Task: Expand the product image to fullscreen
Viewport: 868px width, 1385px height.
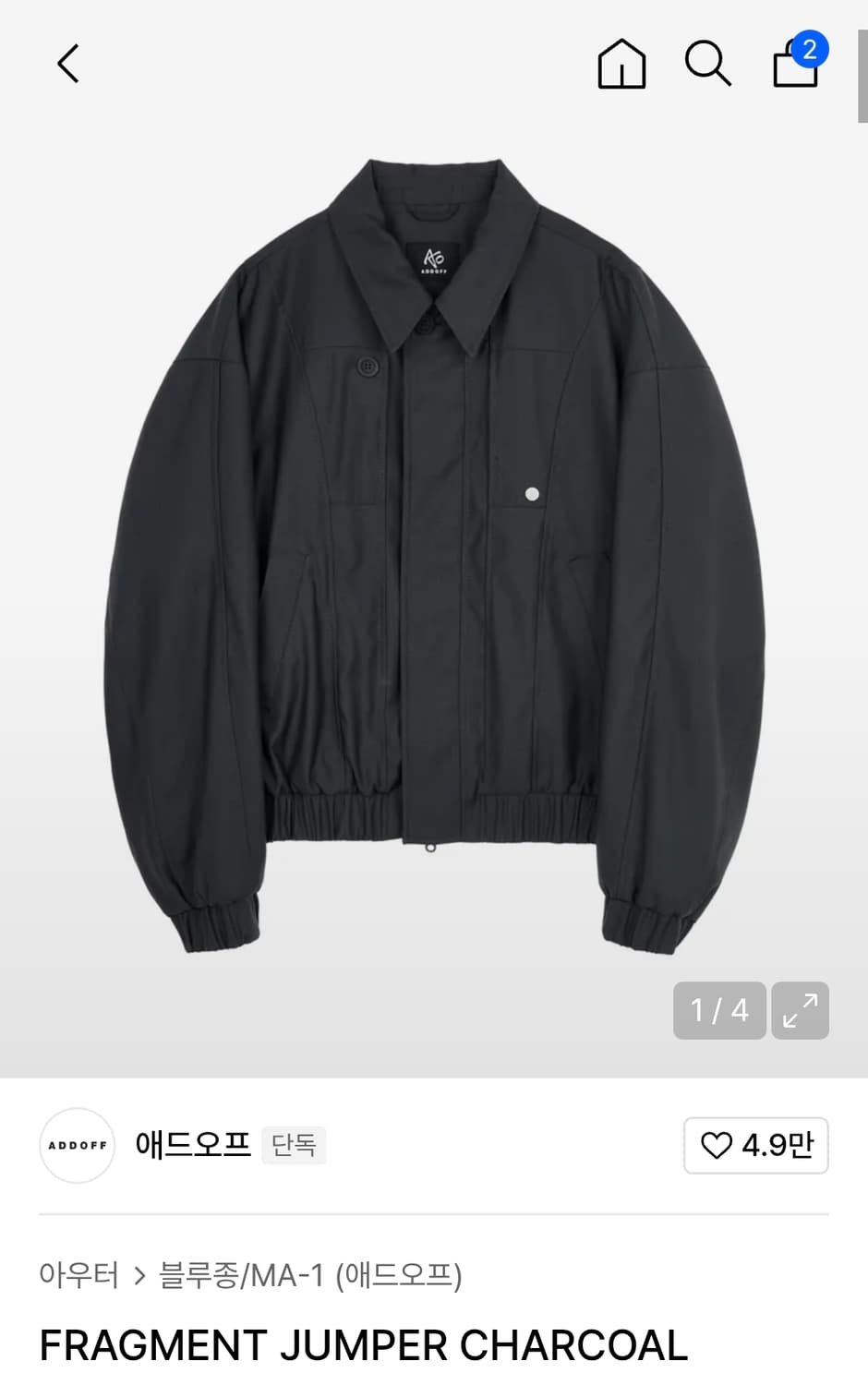Action: pyautogui.click(x=800, y=1010)
